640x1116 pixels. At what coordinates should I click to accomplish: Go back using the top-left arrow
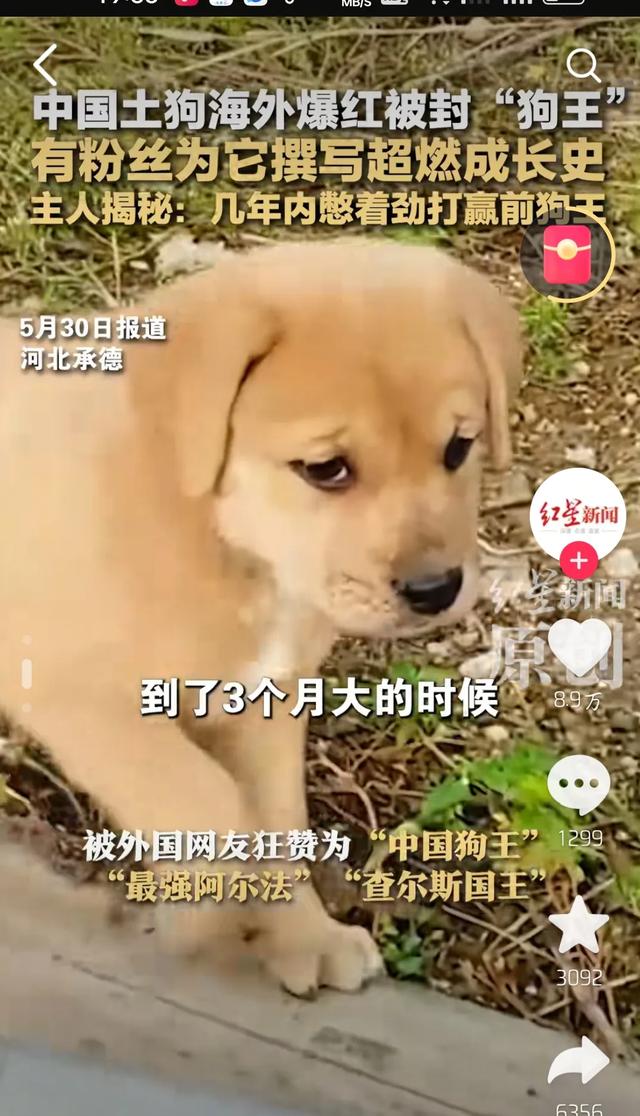(45, 66)
